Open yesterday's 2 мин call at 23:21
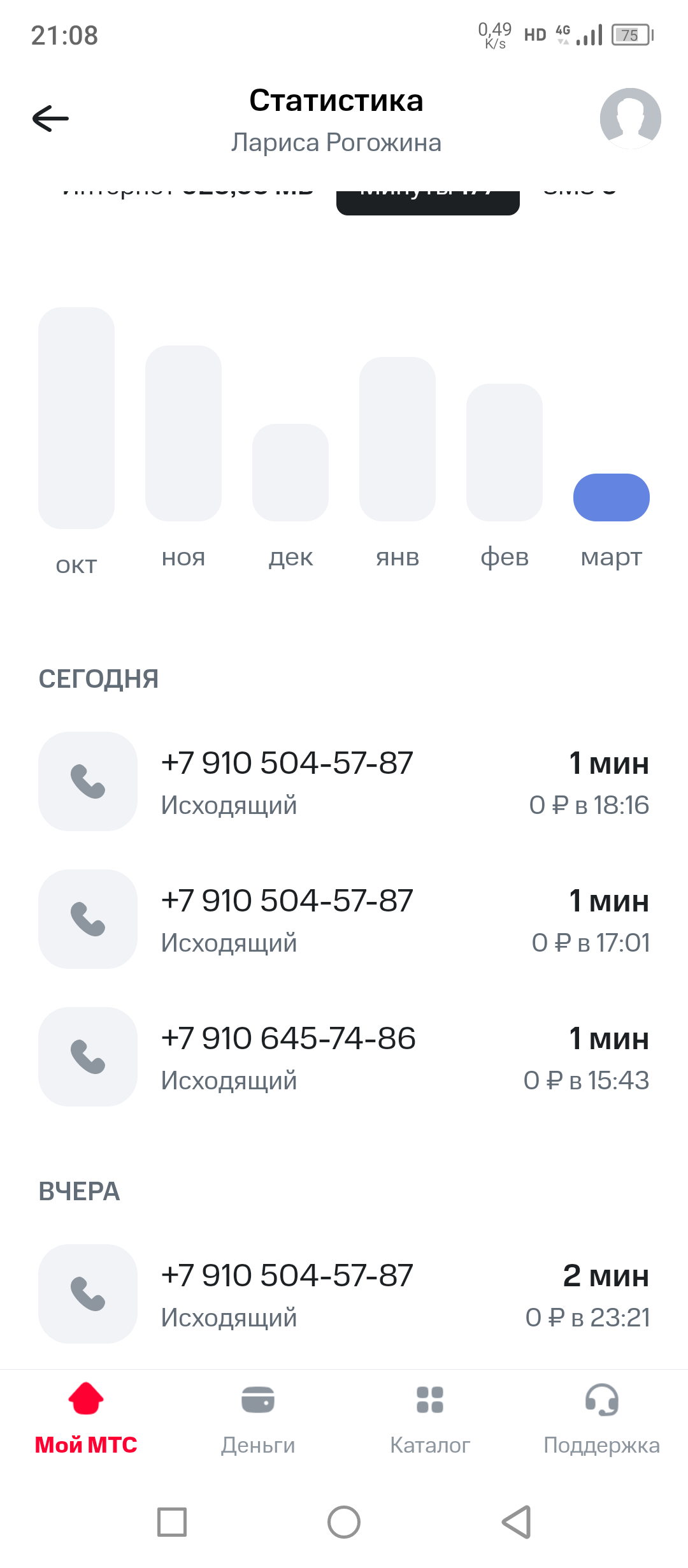Screen dimensions: 688x1568 [344, 1295]
